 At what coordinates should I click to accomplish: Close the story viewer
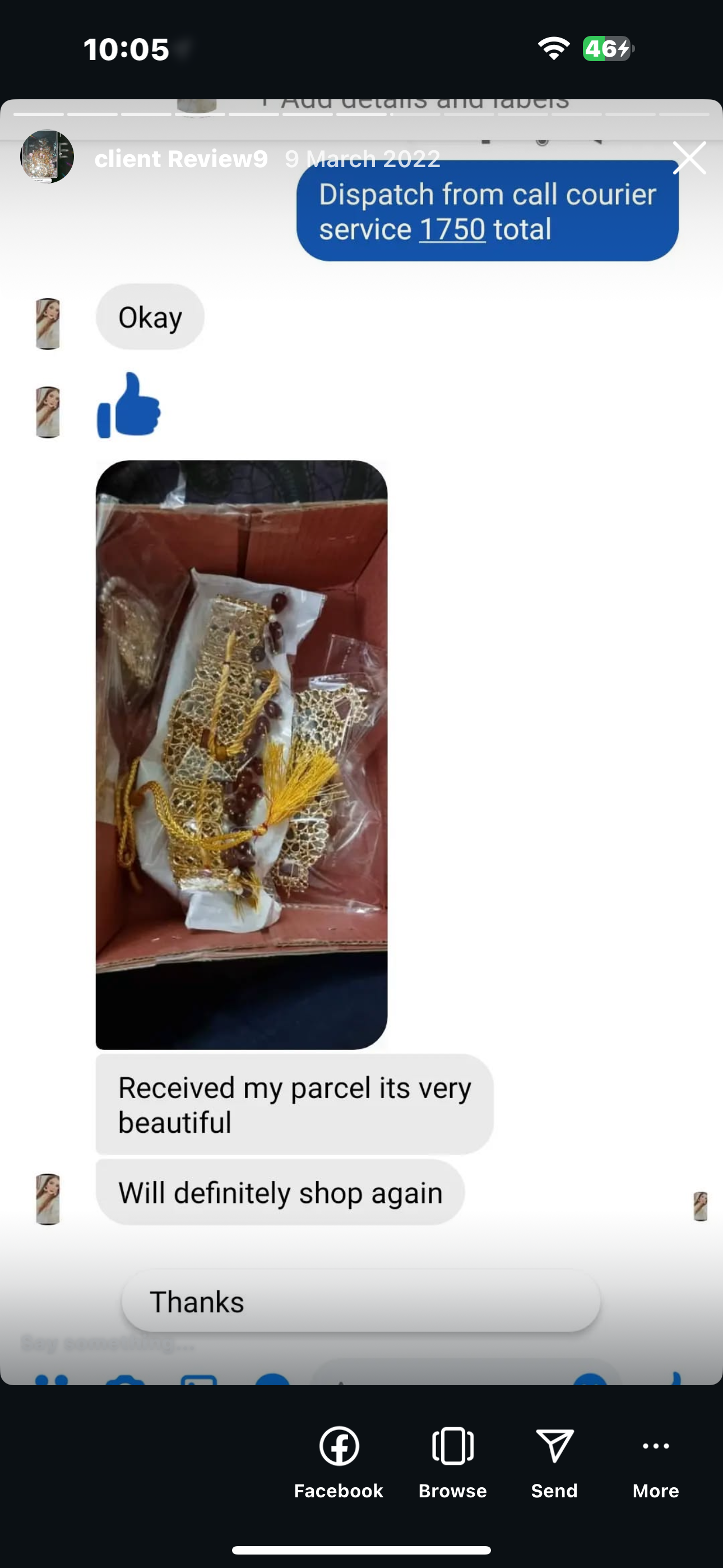pyautogui.click(x=689, y=158)
